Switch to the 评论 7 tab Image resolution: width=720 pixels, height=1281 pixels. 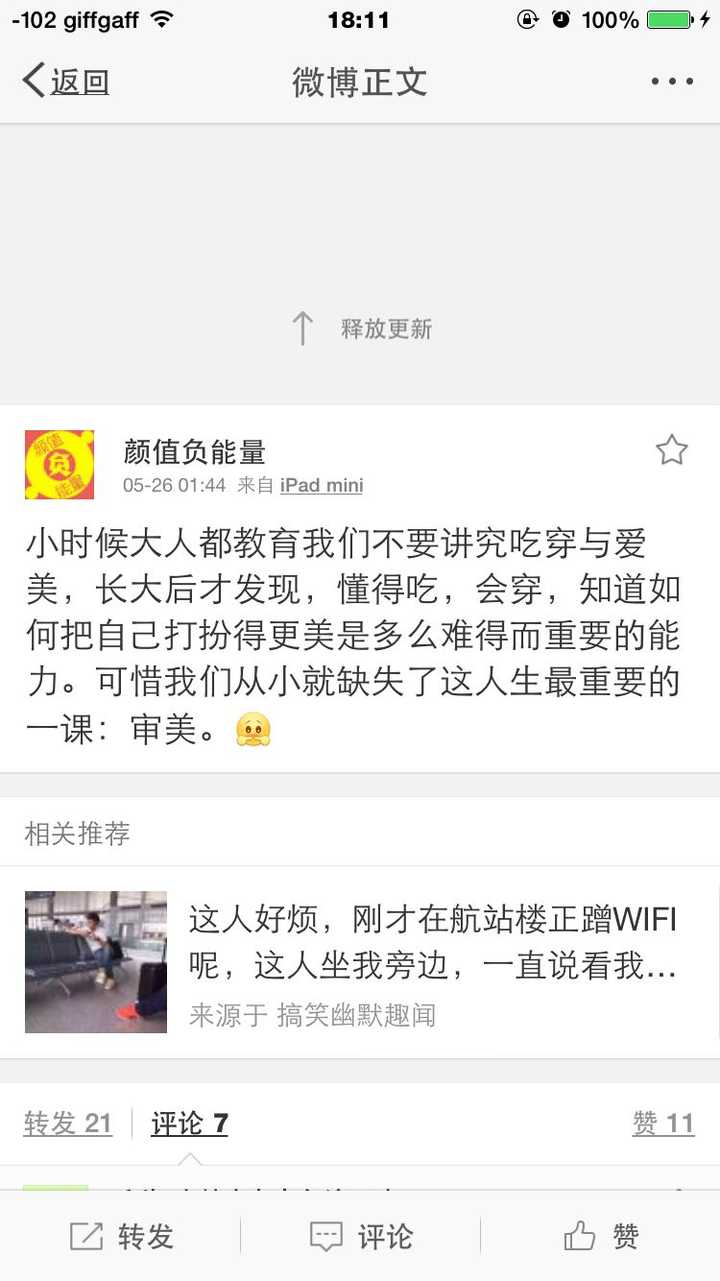tap(189, 1124)
